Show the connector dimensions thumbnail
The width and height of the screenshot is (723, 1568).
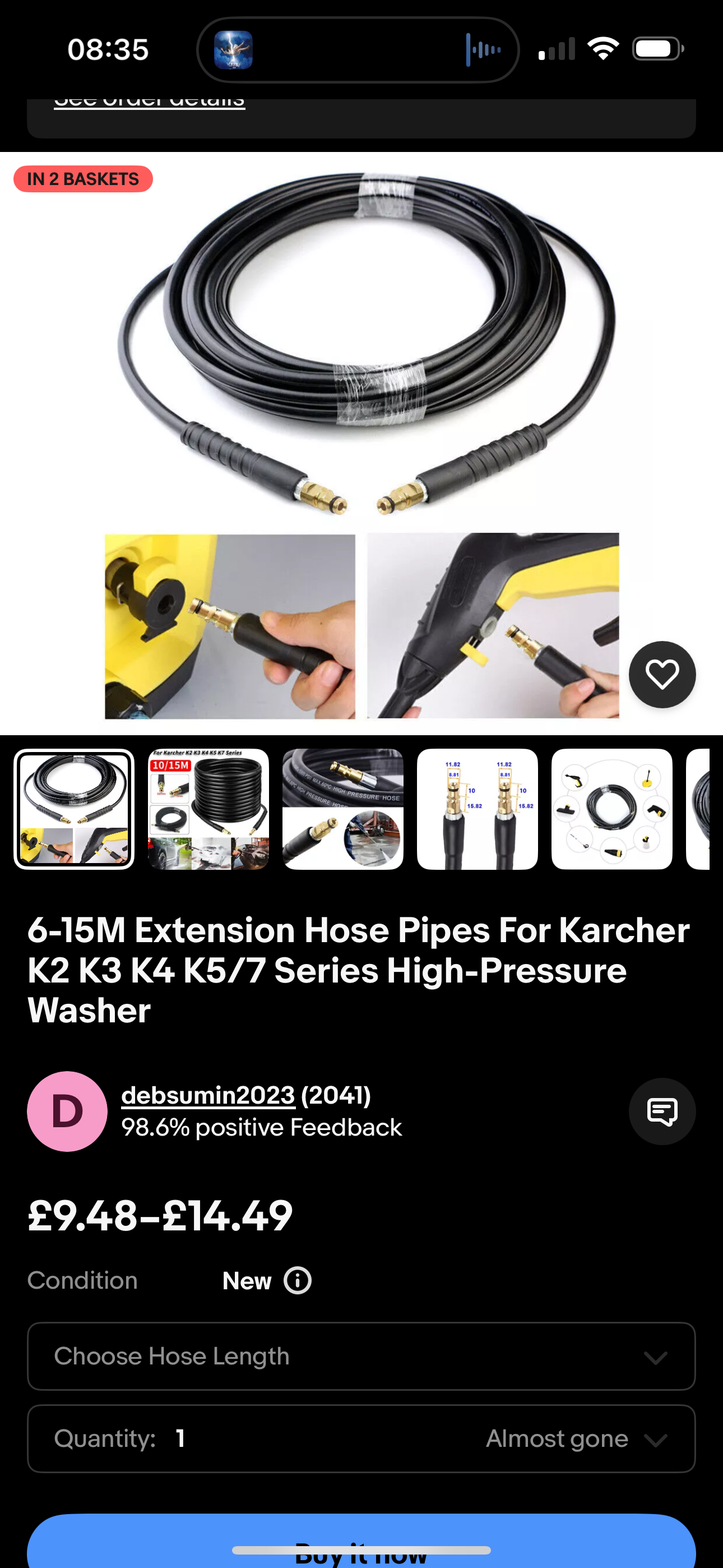pyautogui.click(x=477, y=809)
